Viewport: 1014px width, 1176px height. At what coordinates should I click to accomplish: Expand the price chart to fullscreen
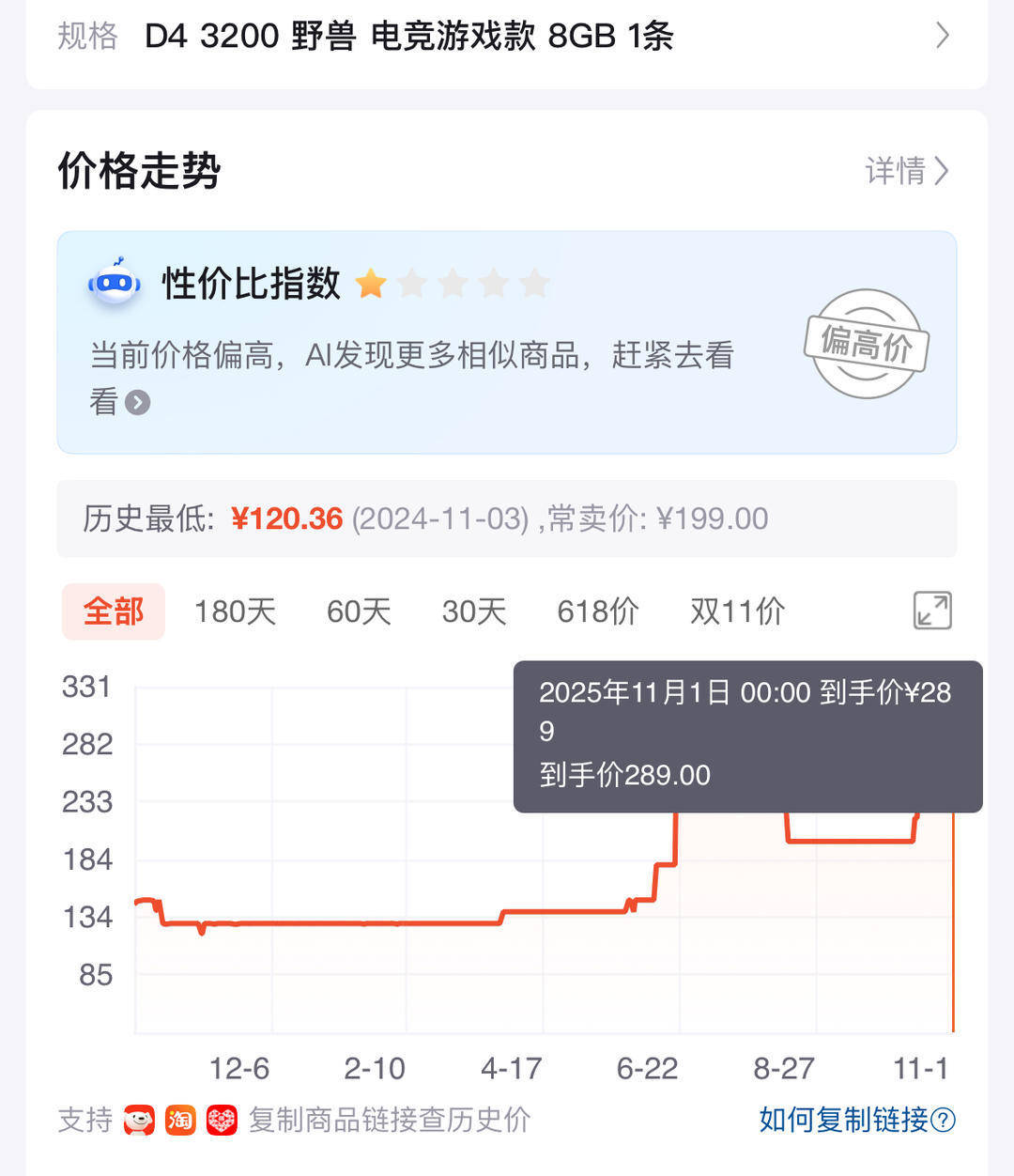point(931,611)
